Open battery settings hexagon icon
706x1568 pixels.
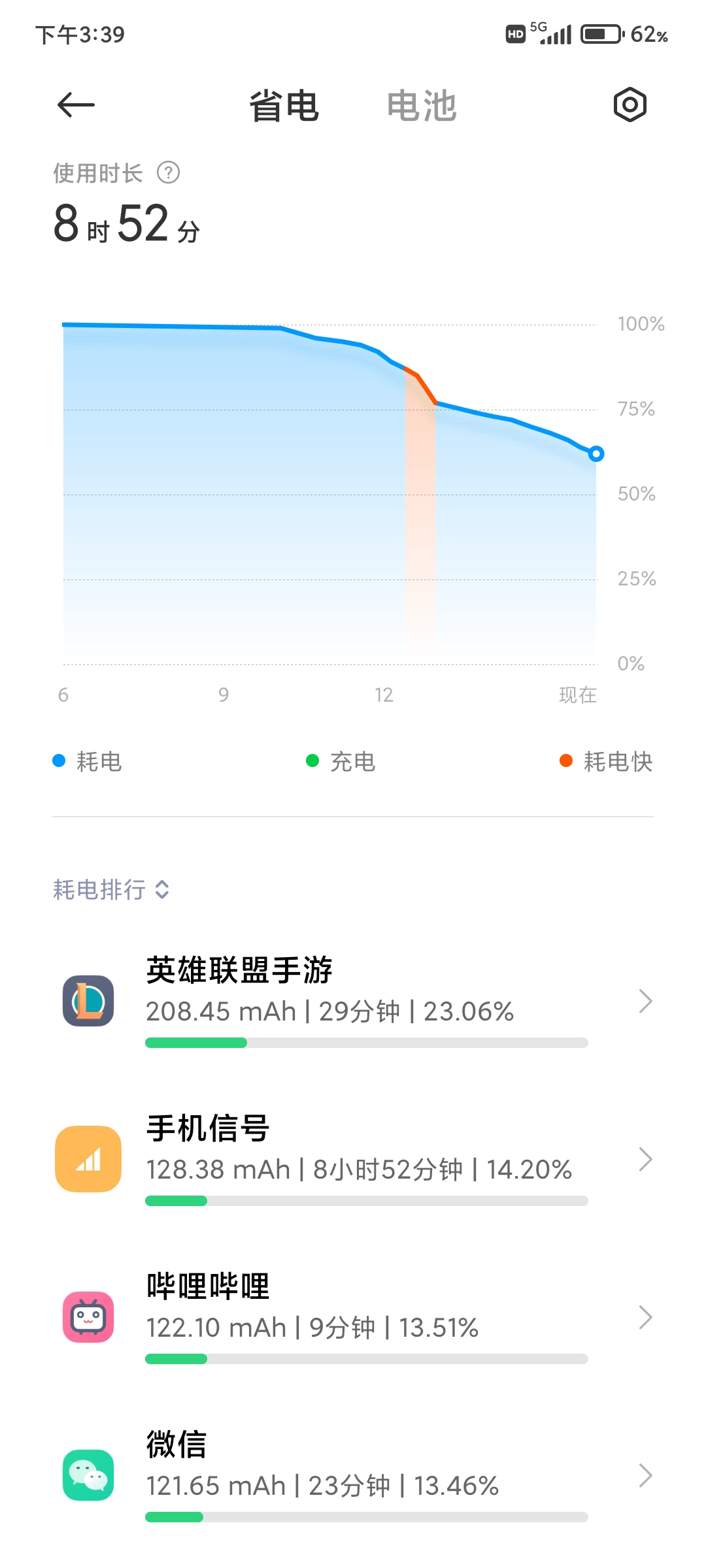630,105
